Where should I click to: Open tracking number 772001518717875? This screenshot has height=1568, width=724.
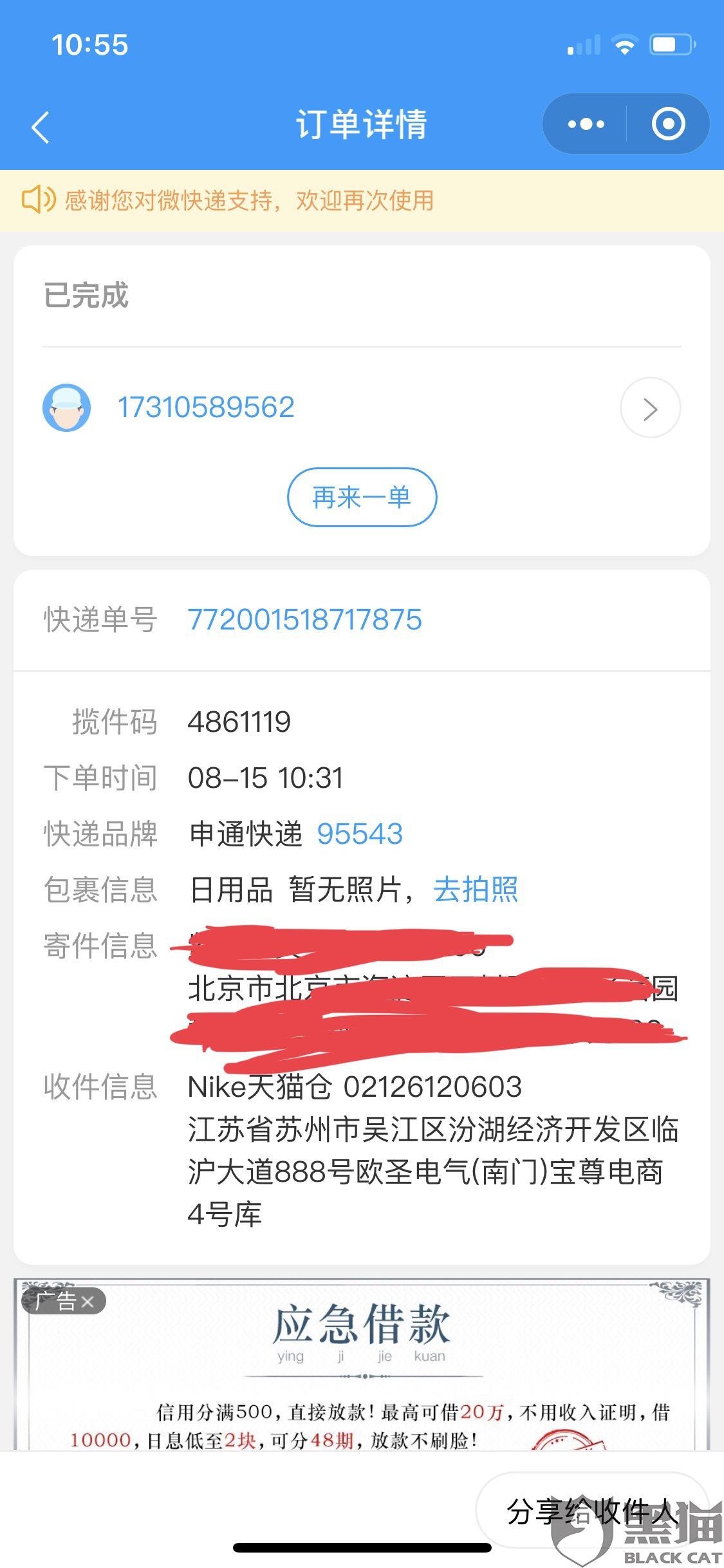(304, 620)
